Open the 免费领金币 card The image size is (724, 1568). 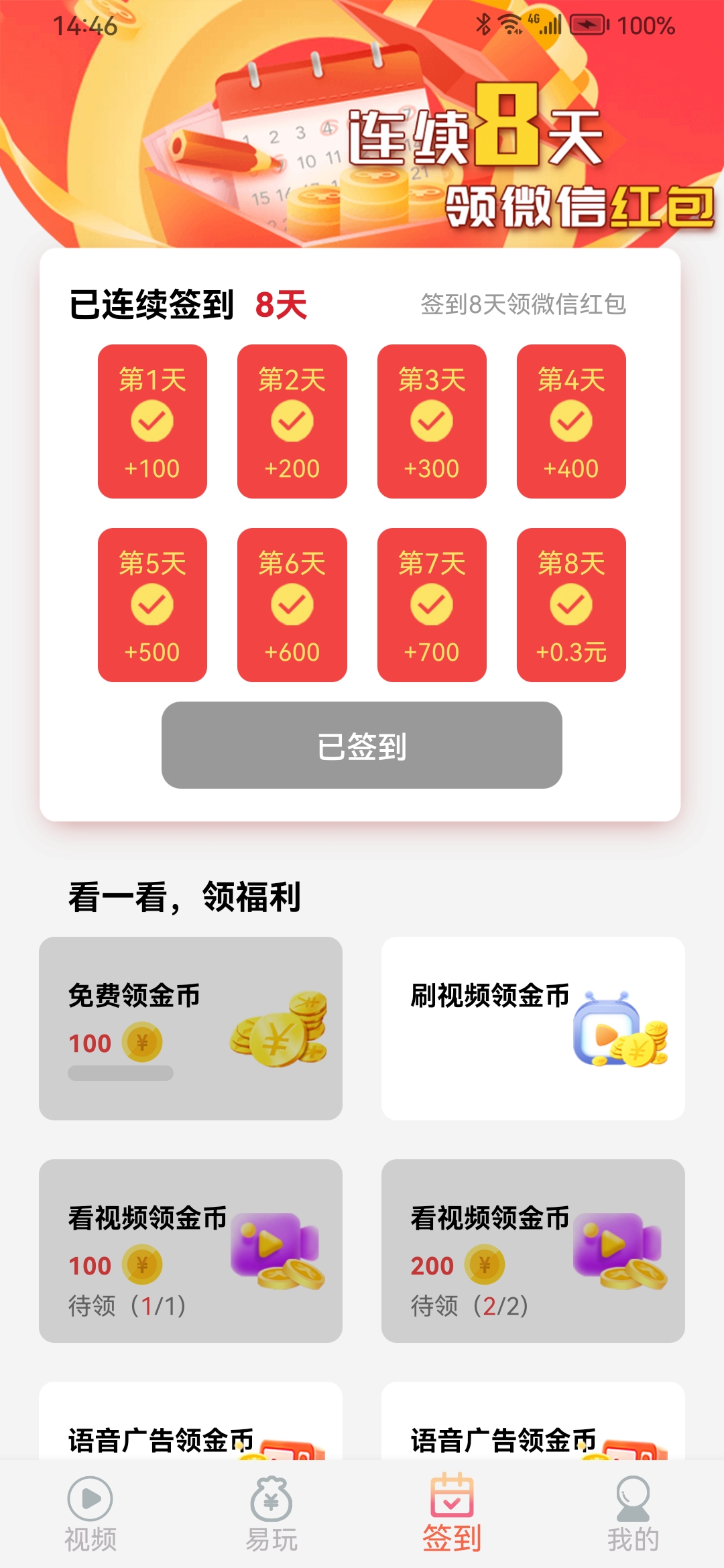[x=190, y=1029]
